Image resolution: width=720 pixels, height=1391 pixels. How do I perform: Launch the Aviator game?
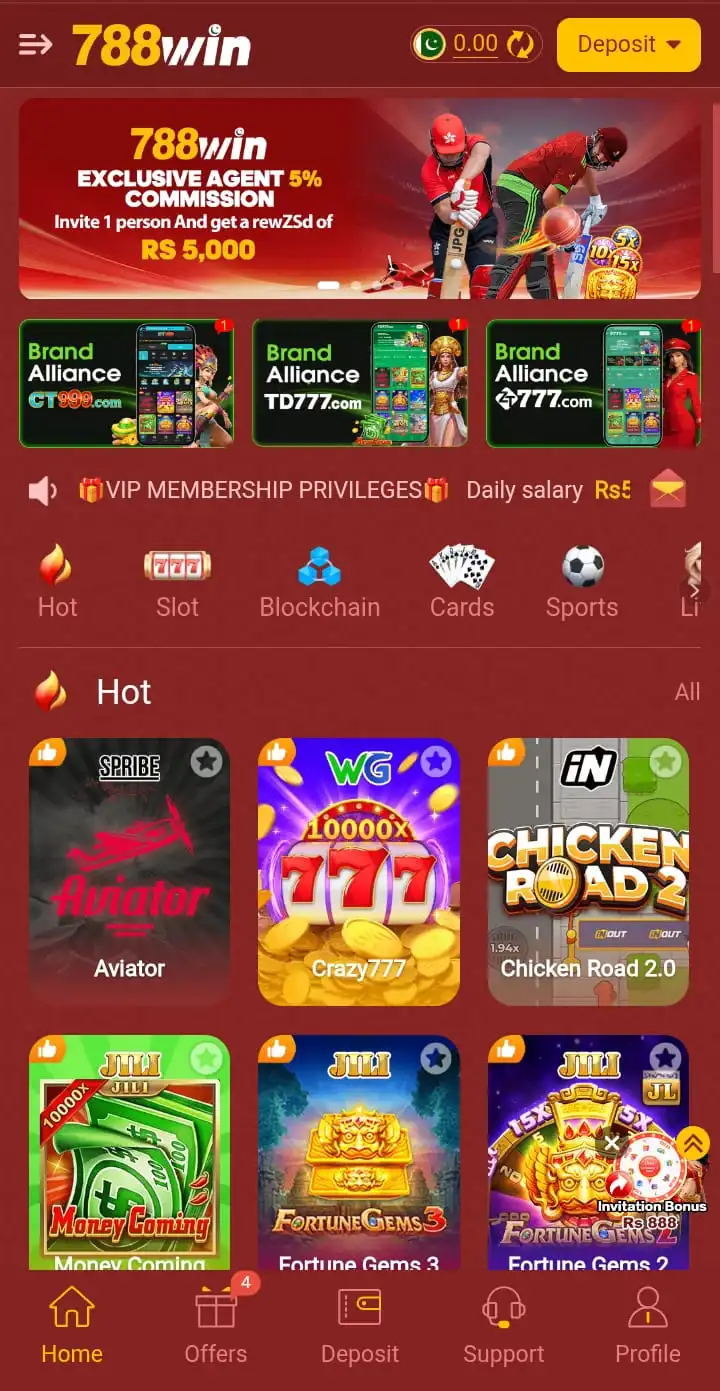(x=129, y=870)
